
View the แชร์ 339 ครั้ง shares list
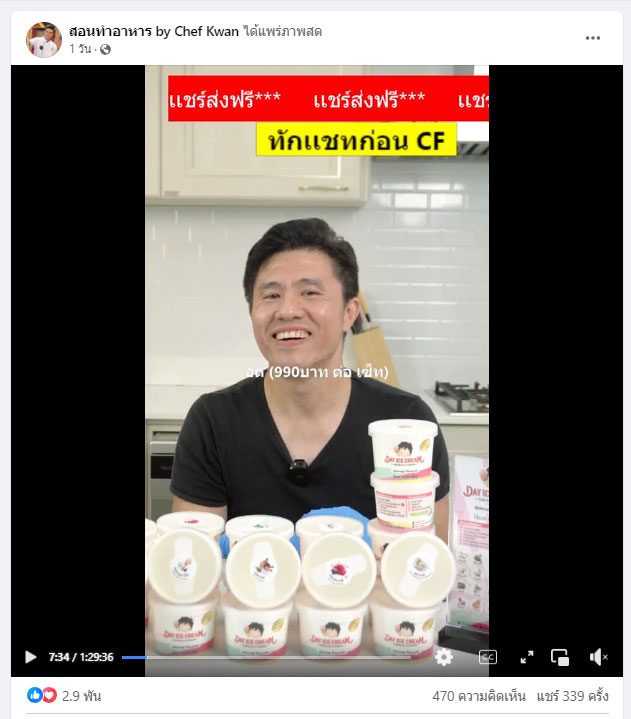(x=572, y=696)
